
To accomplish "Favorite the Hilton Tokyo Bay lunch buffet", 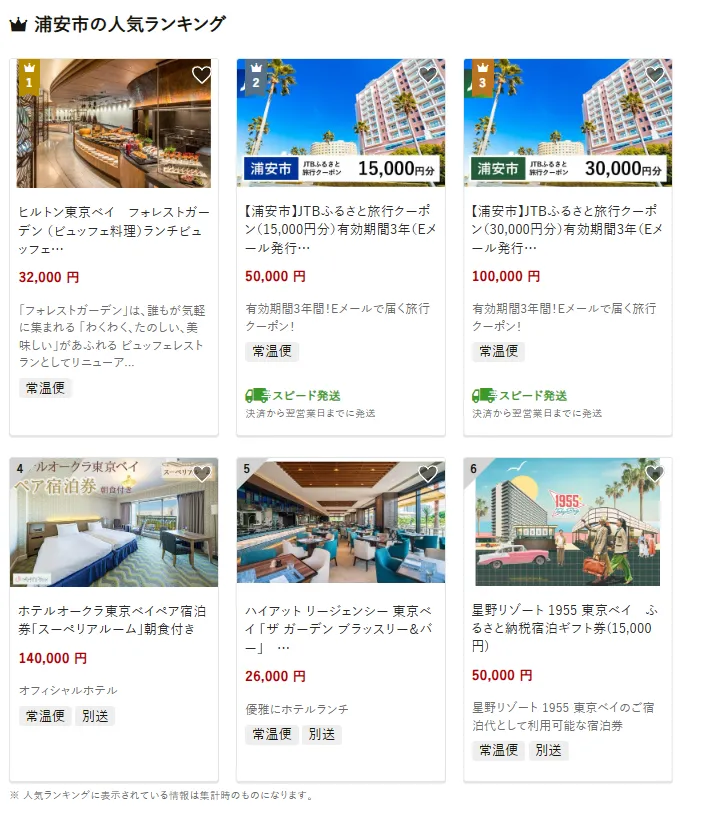I will click(x=201, y=75).
